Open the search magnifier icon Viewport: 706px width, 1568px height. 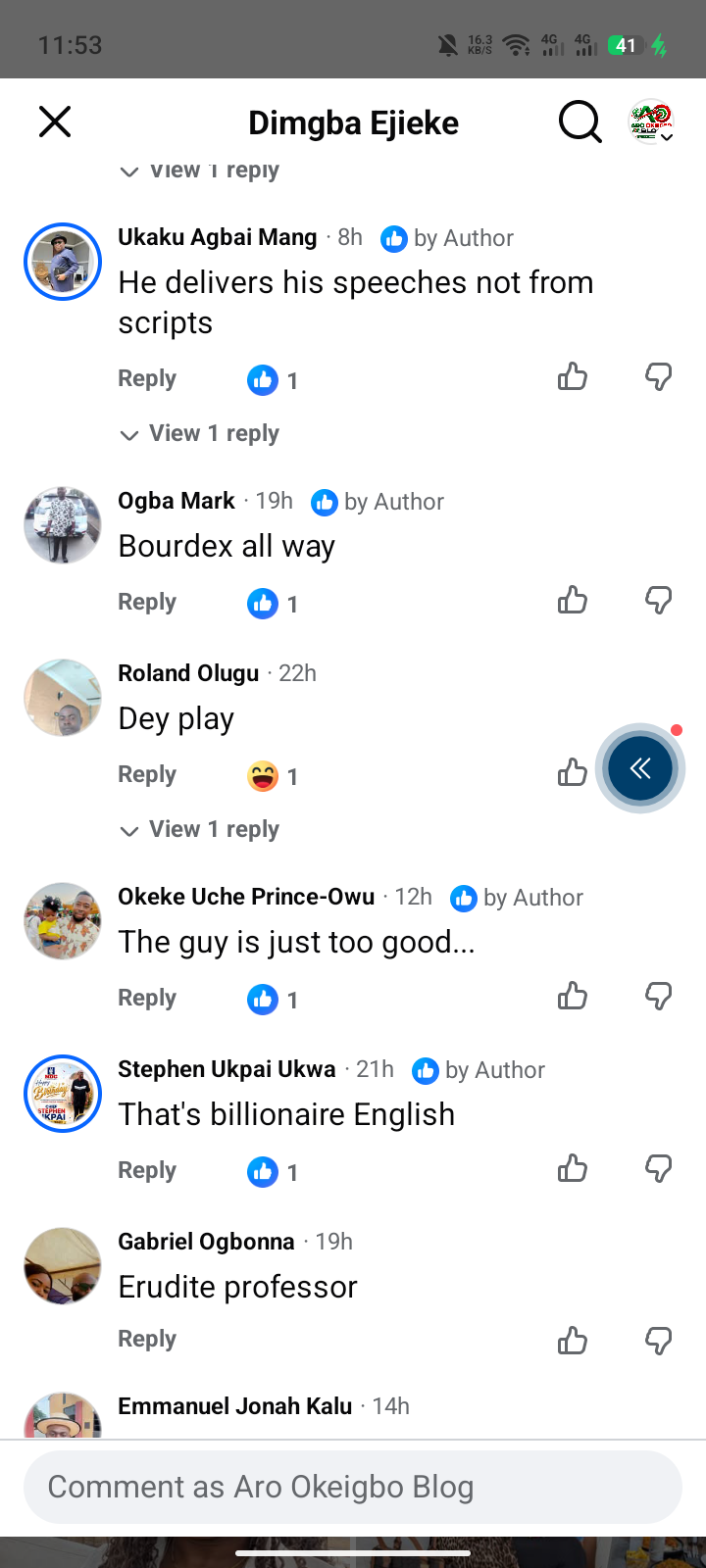580,122
